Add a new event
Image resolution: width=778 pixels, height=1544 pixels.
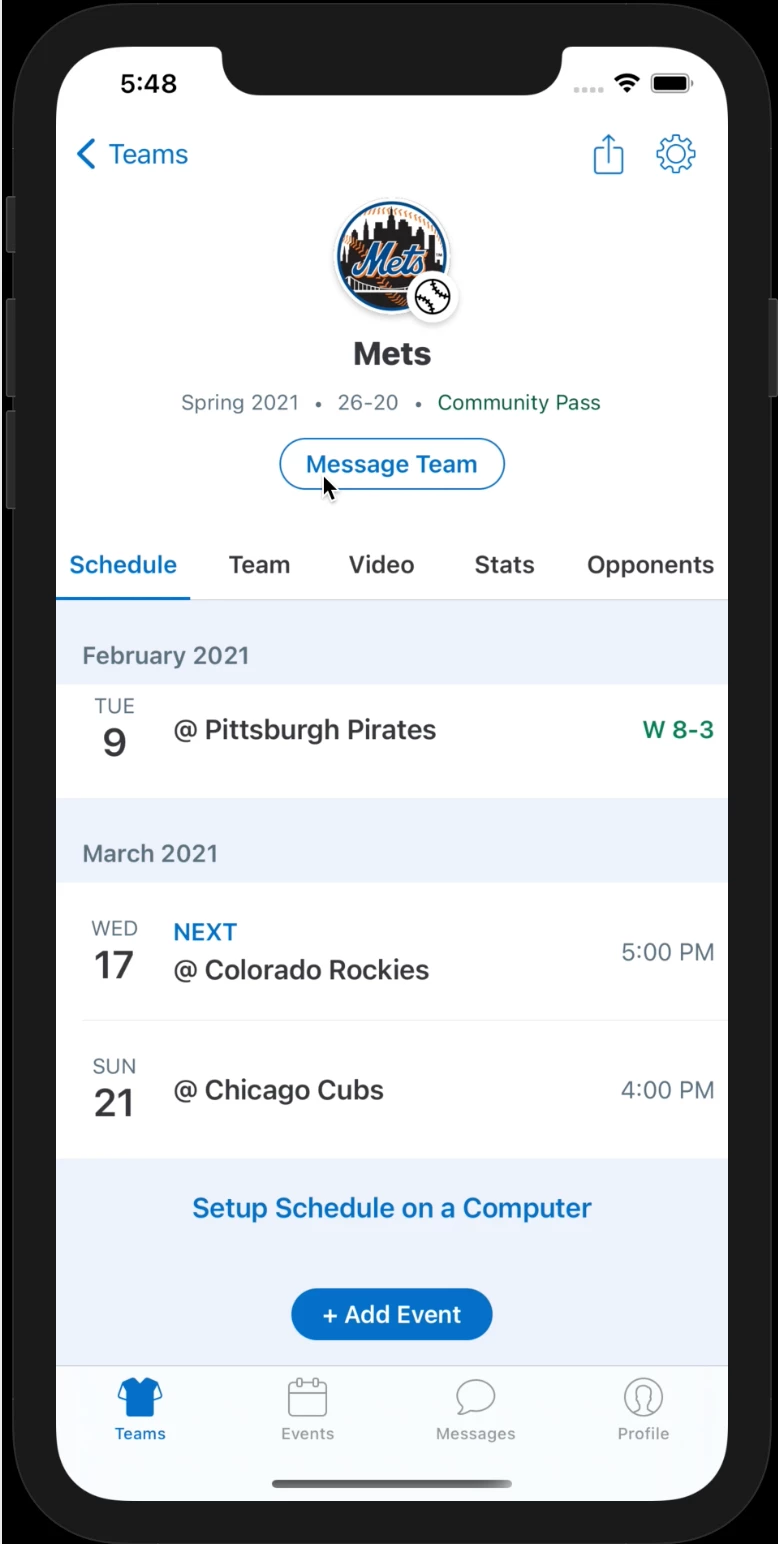pos(391,1314)
